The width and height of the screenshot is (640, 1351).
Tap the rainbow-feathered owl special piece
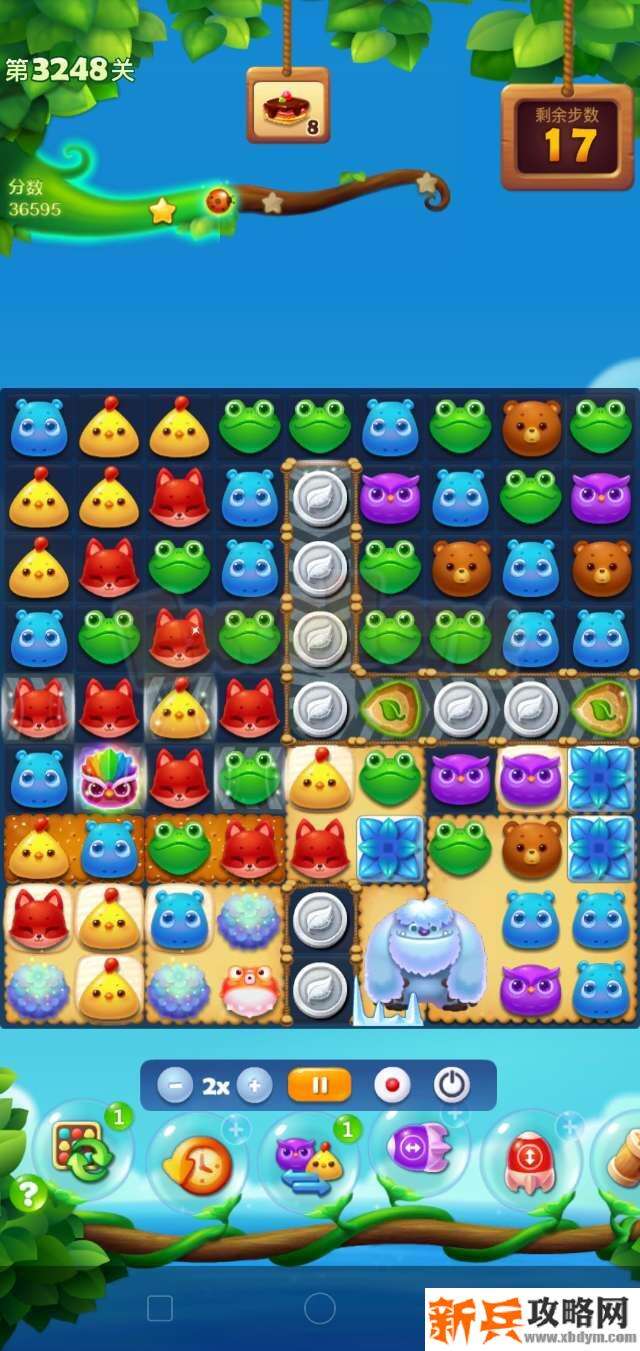pos(109,777)
